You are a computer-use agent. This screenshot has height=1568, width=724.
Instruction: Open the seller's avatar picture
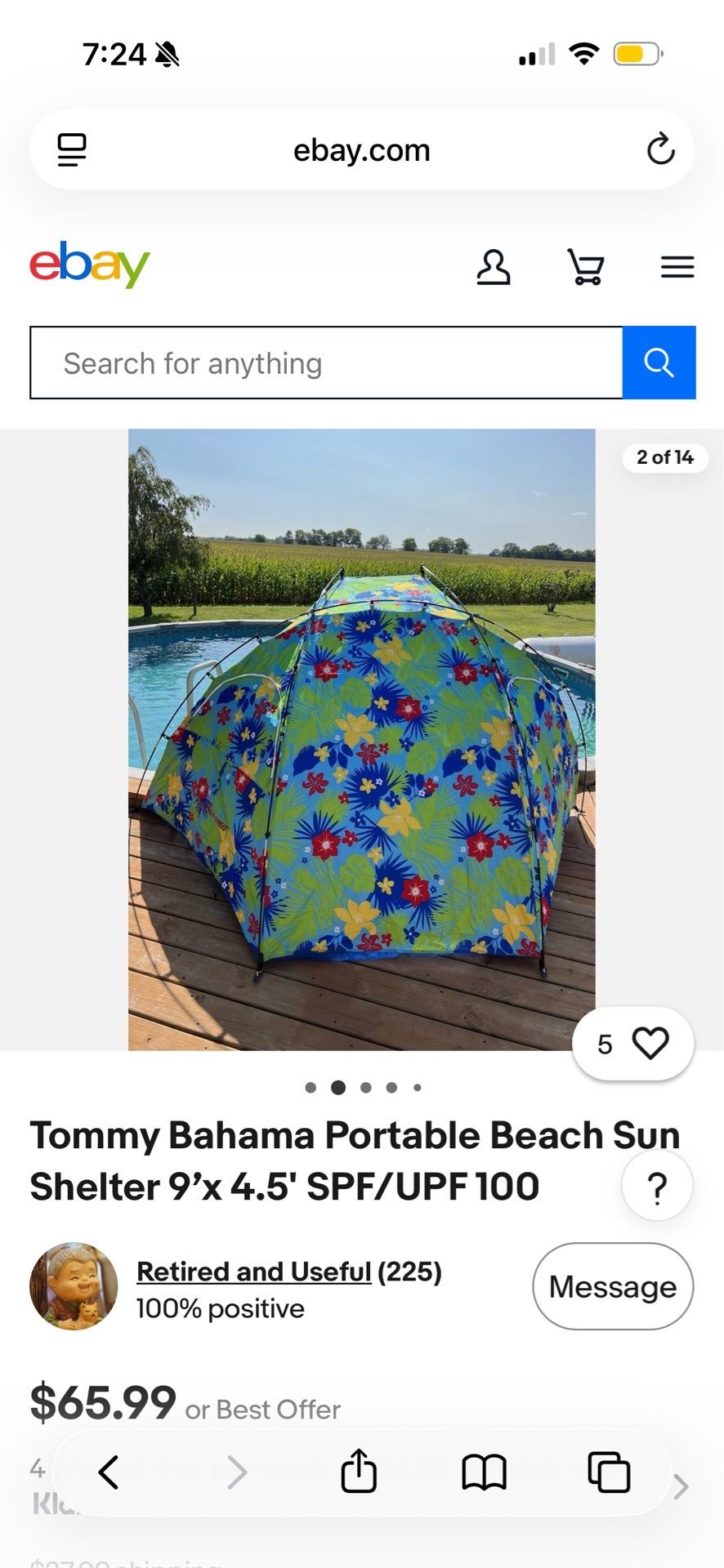[x=74, y=1286]
